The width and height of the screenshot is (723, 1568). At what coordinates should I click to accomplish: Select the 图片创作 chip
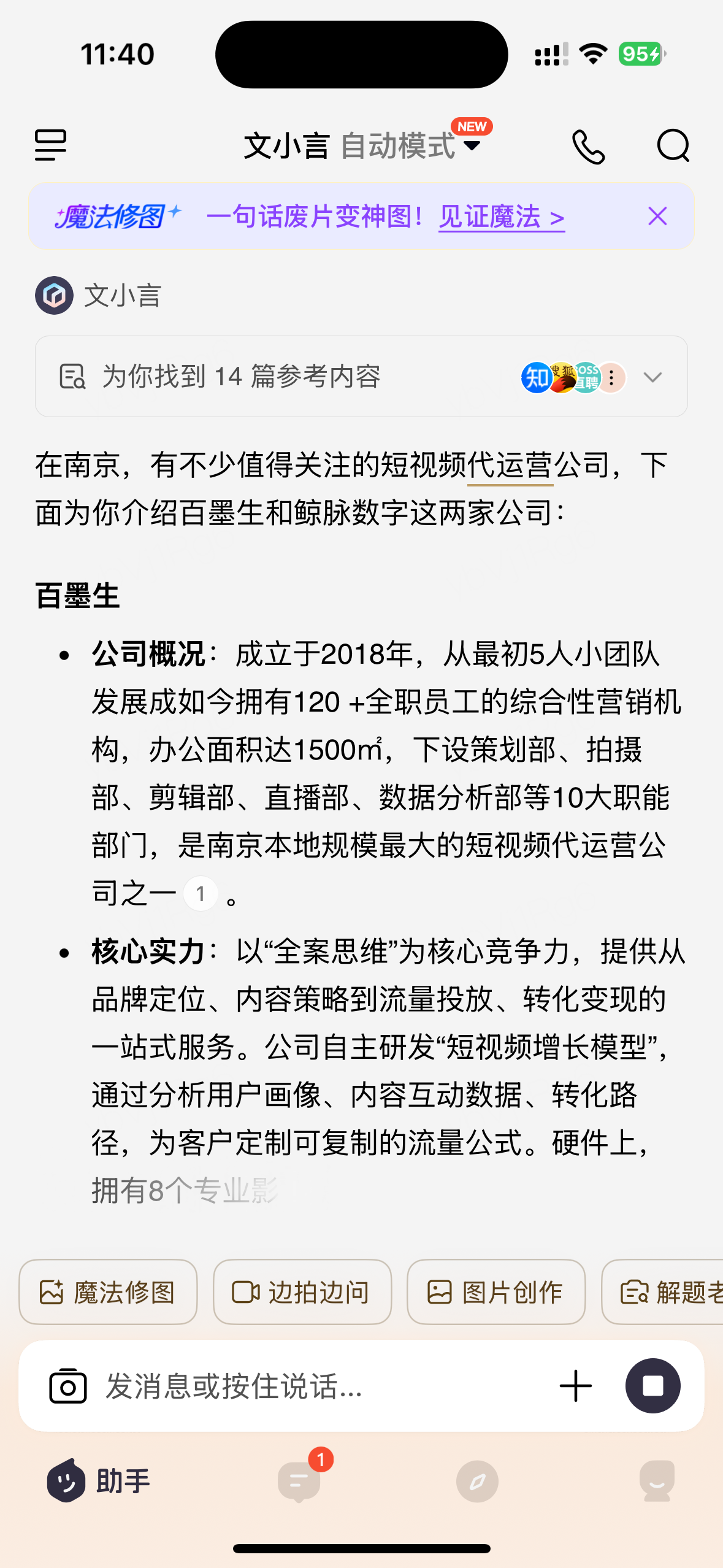[x=495, y=1292]
